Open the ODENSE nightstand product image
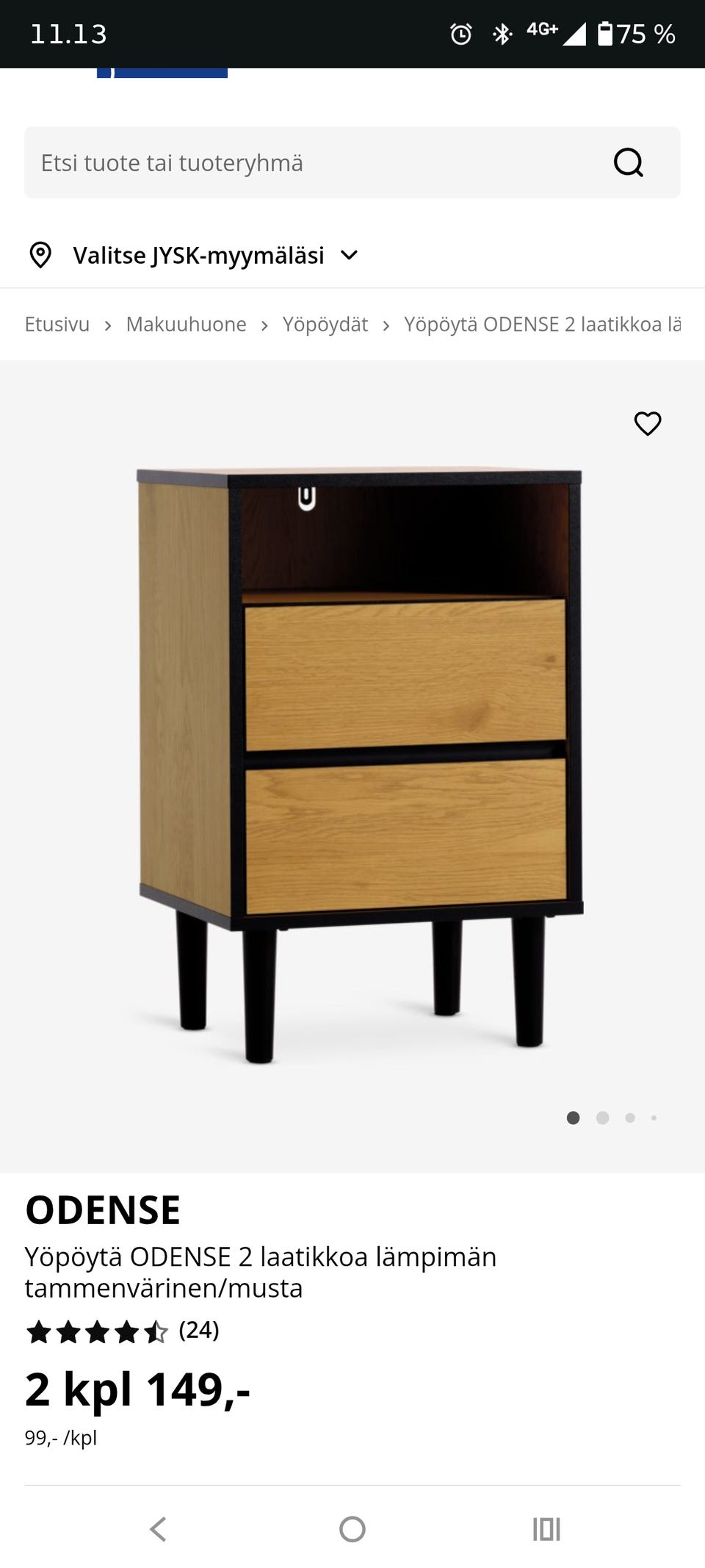This screenshot has width=705, height=1568. coord(360,764)
